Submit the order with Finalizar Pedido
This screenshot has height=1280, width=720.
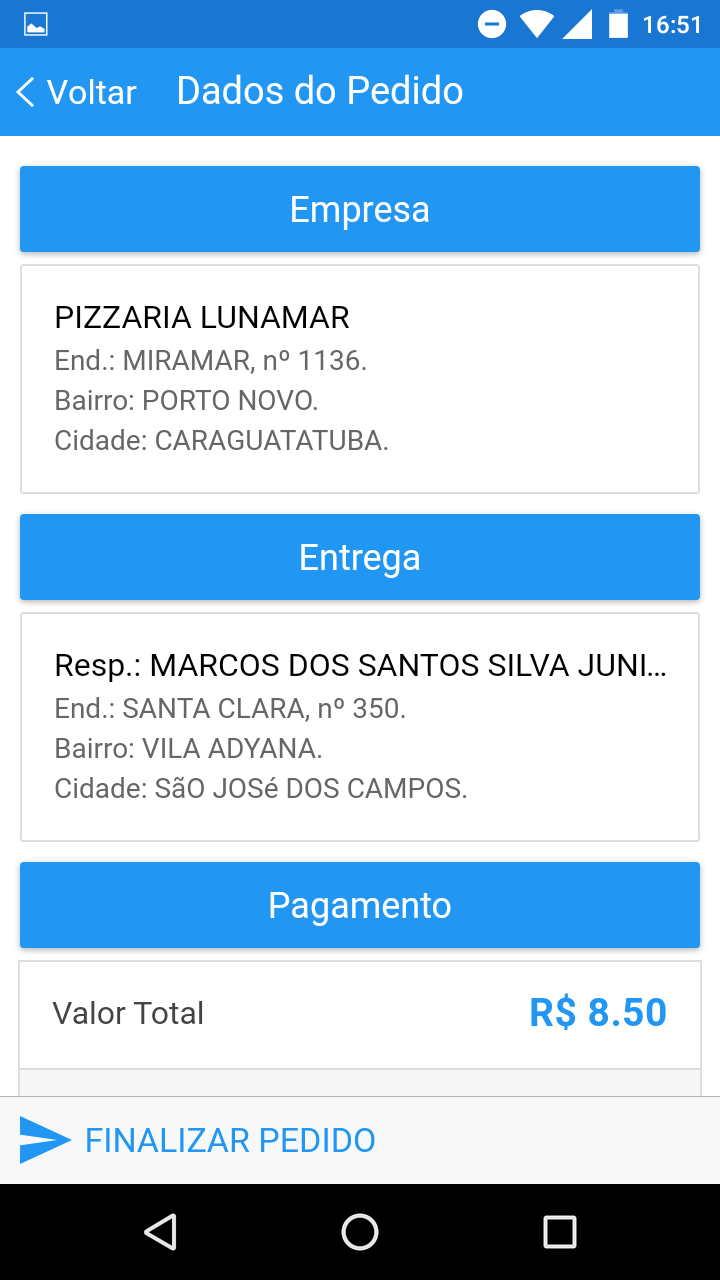click(x=198, y=1140)
